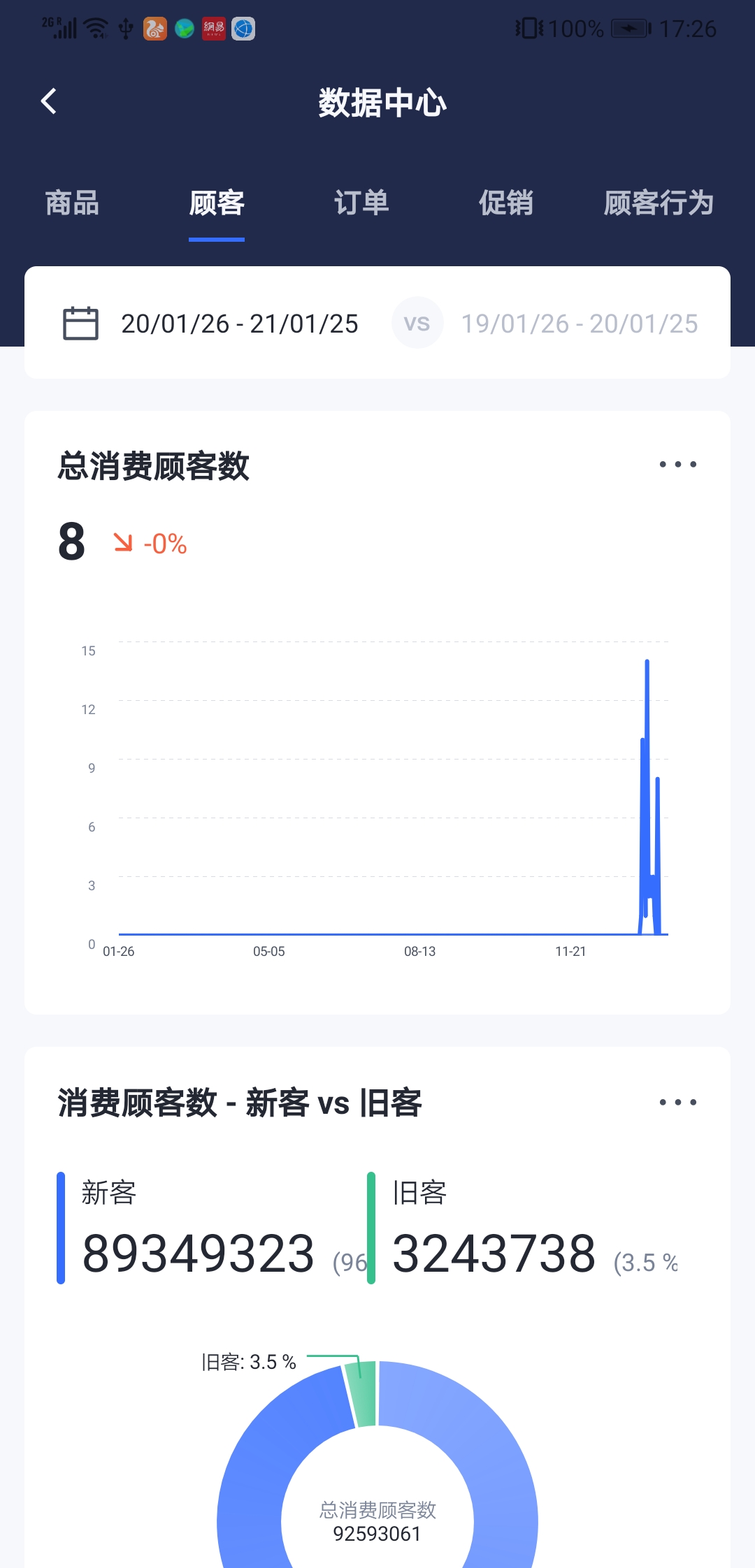Select the 顾客 tab
Screen dimensions: 755x1568
pyautogui.click(x=217, y=203)
